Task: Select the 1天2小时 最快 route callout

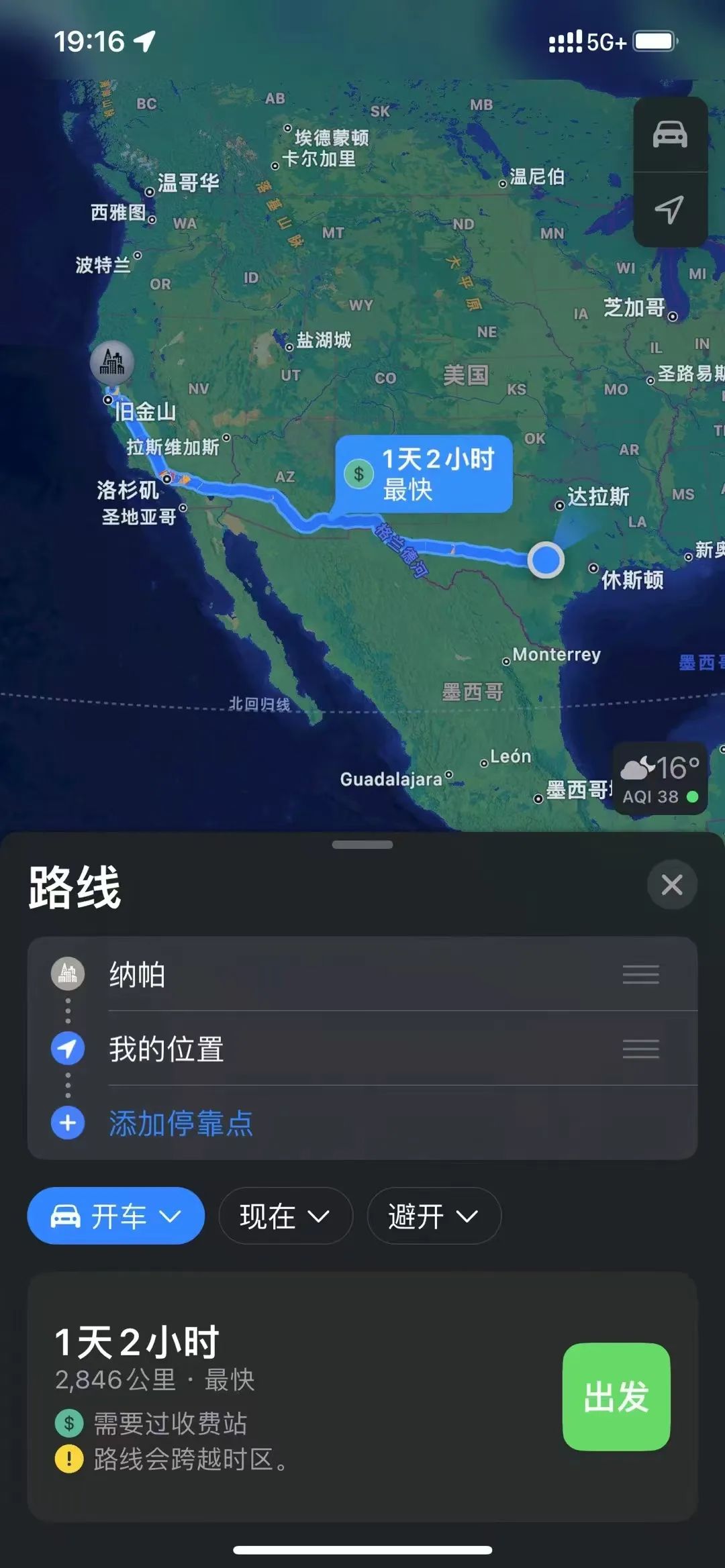Action: pyautogui.click(x=424, y=474)
